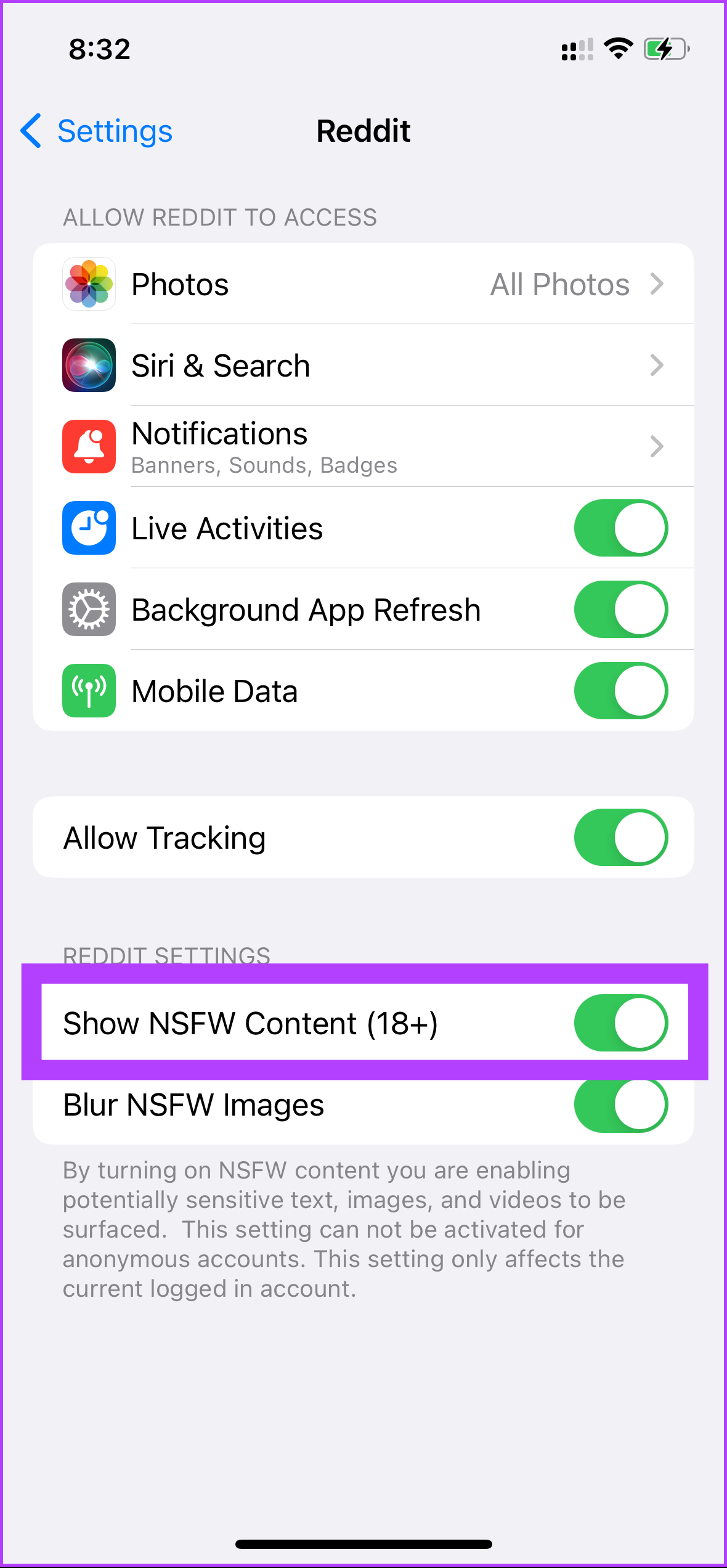Switch off Mobile Data for Reddit
The image size is (727, 1568).
point(621,691)
